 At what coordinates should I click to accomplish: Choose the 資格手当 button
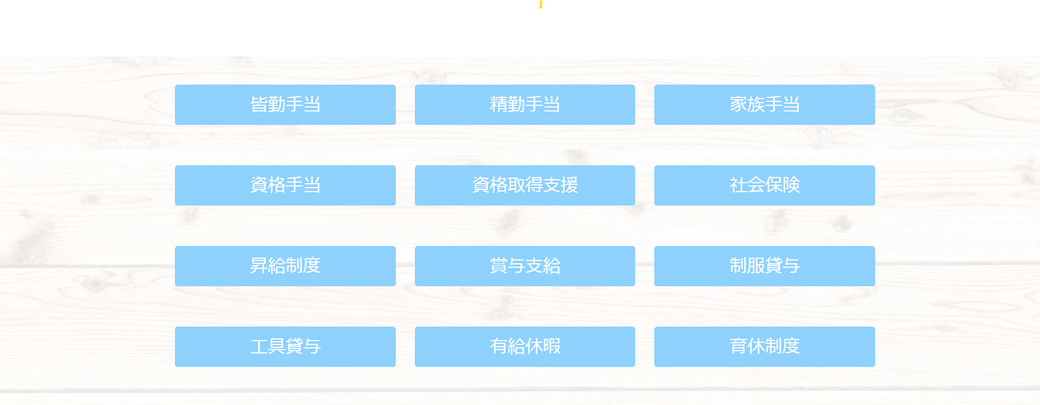click(285, 185)
